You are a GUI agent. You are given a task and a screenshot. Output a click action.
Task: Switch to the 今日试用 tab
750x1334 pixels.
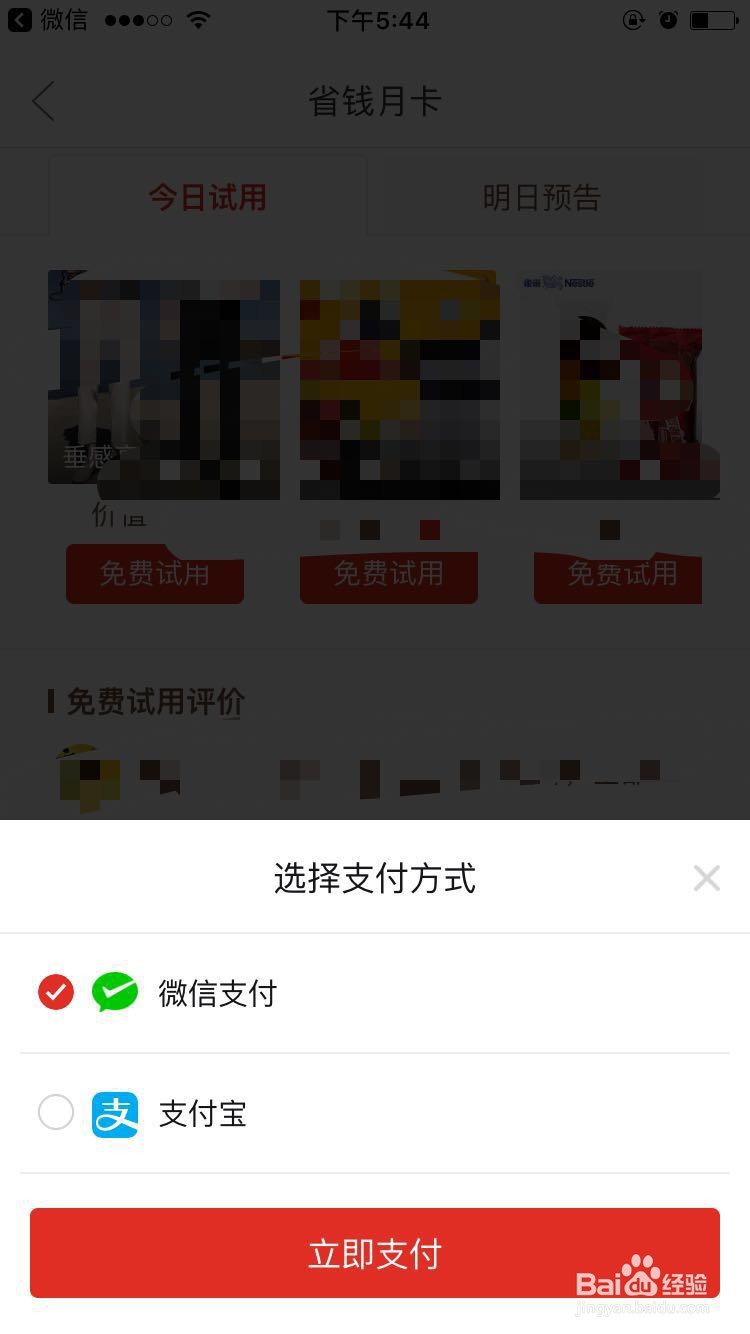click(x=207, y=197)
